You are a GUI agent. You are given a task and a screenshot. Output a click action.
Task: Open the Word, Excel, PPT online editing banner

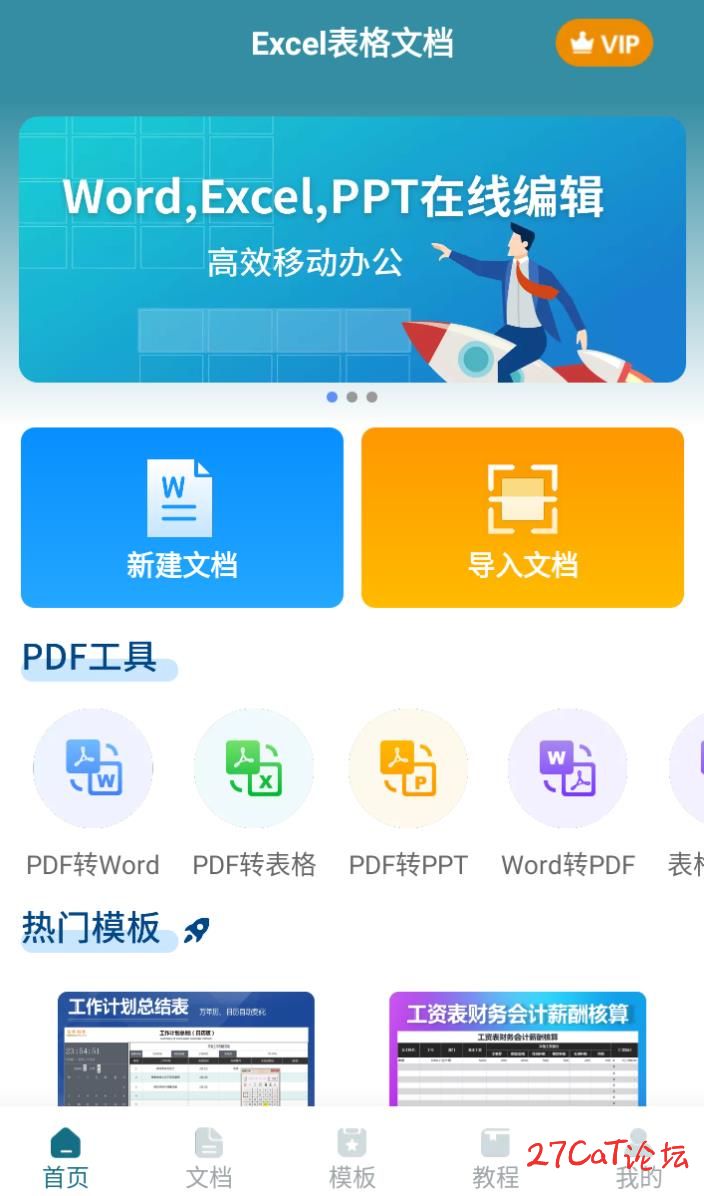pos(352,249)
